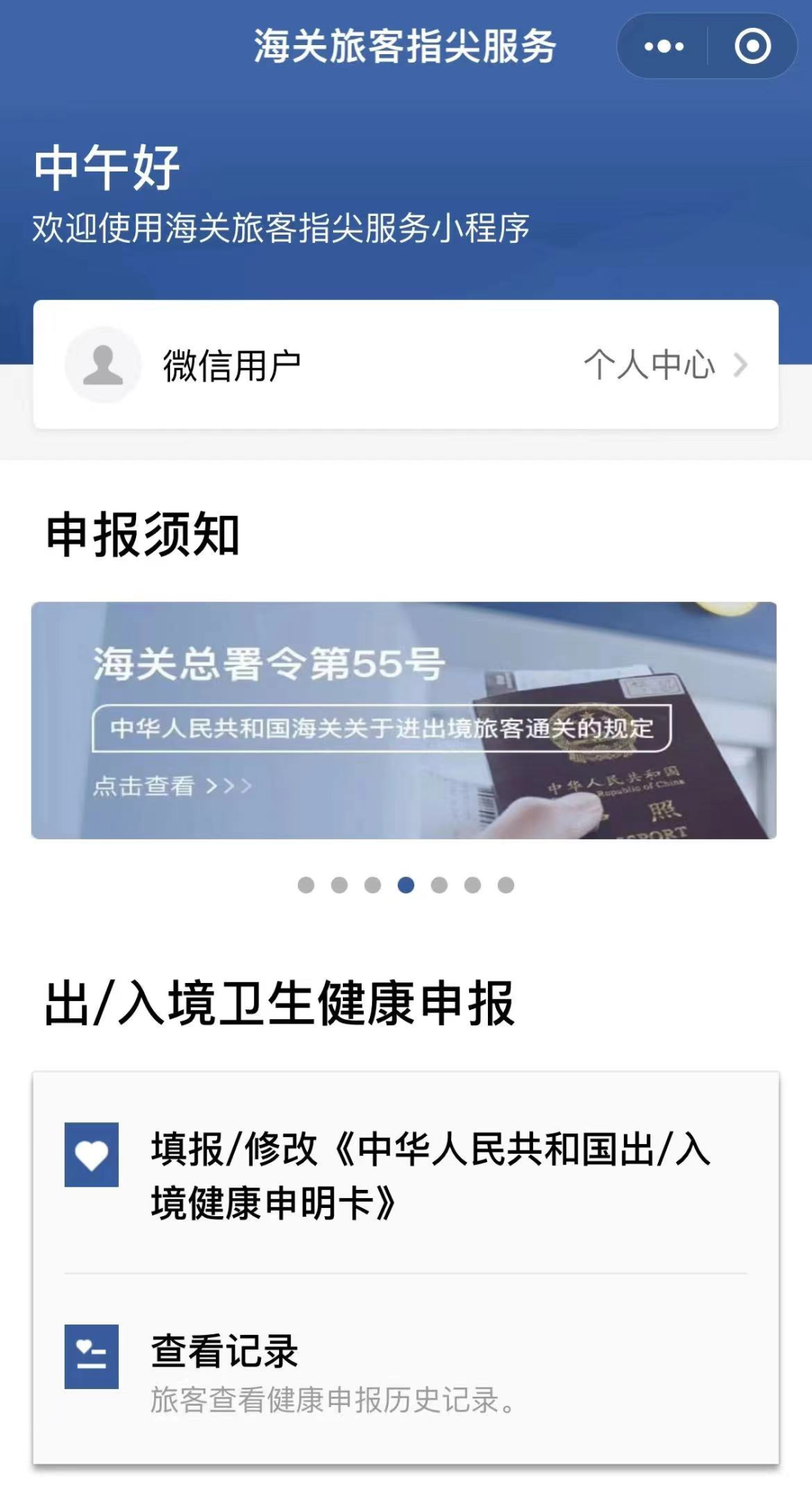Screen dimensions: 812x1505
Task: Open 填报/修改 health declaration card entry
Action: click(x=406, y=1175)
